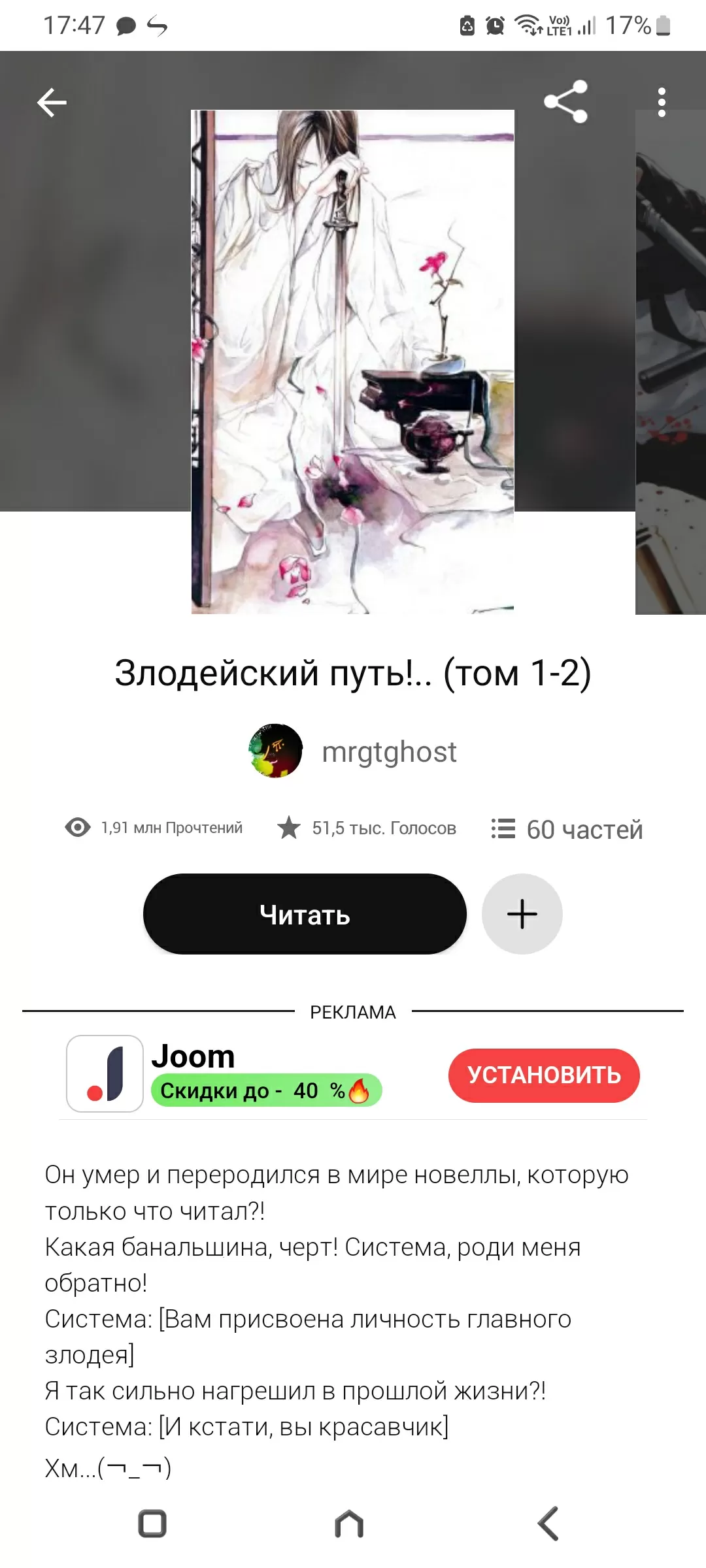The image size is (706, 1568).
Task: Install the Joom app from the ad
Action: [x=543, y=1075]
